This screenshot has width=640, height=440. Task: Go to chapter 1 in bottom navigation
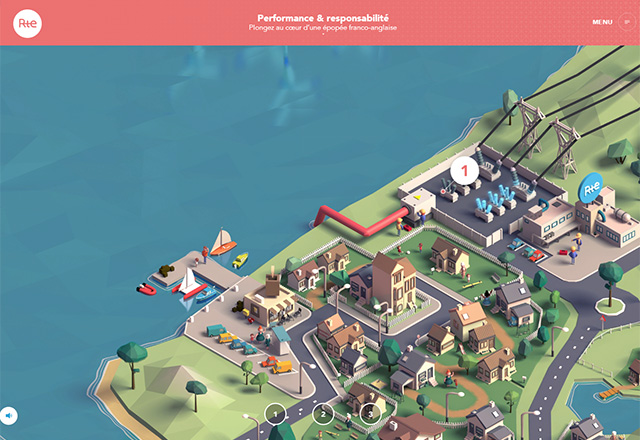coord(276,413)
